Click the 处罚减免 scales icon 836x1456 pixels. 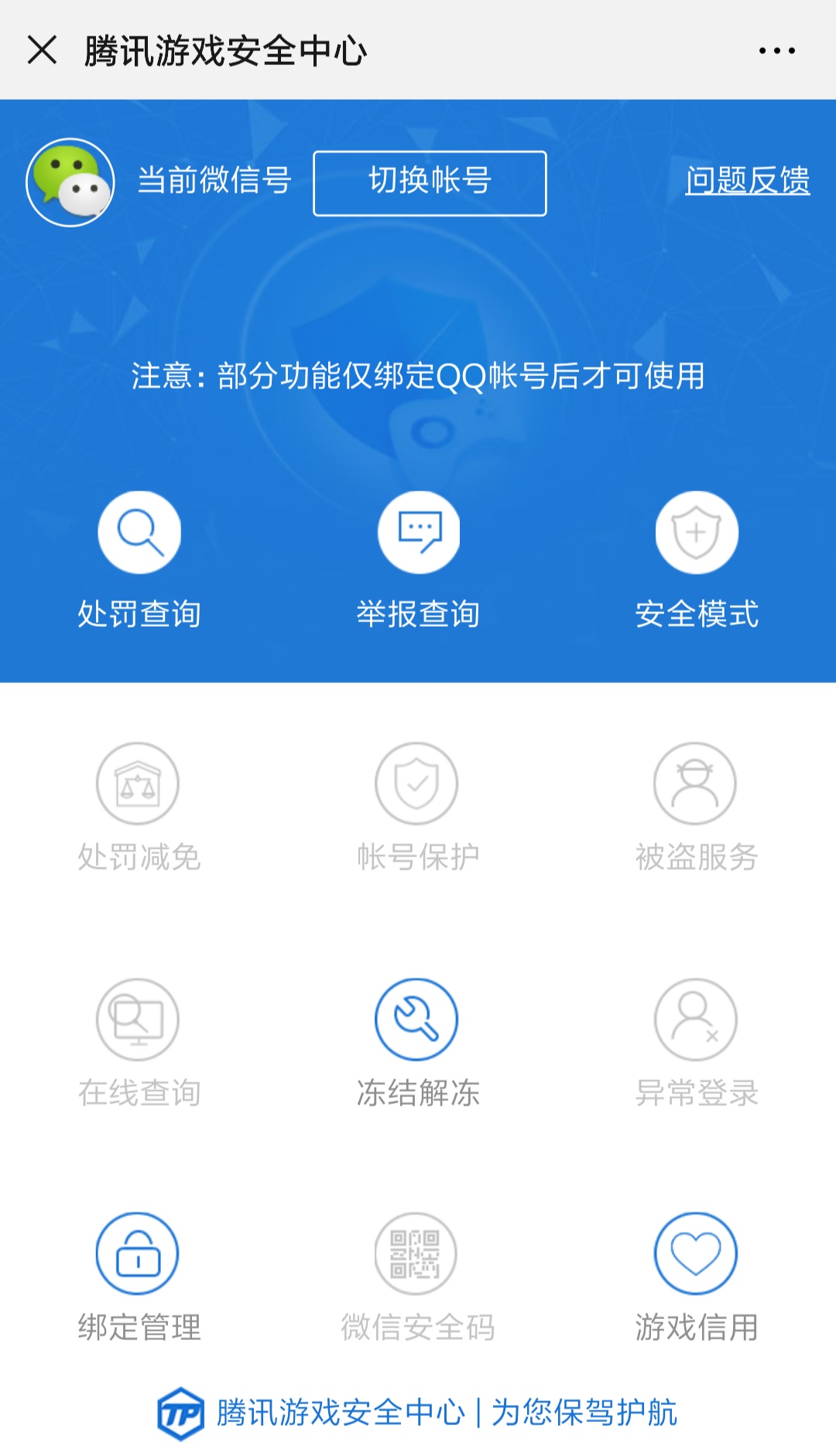138,783
